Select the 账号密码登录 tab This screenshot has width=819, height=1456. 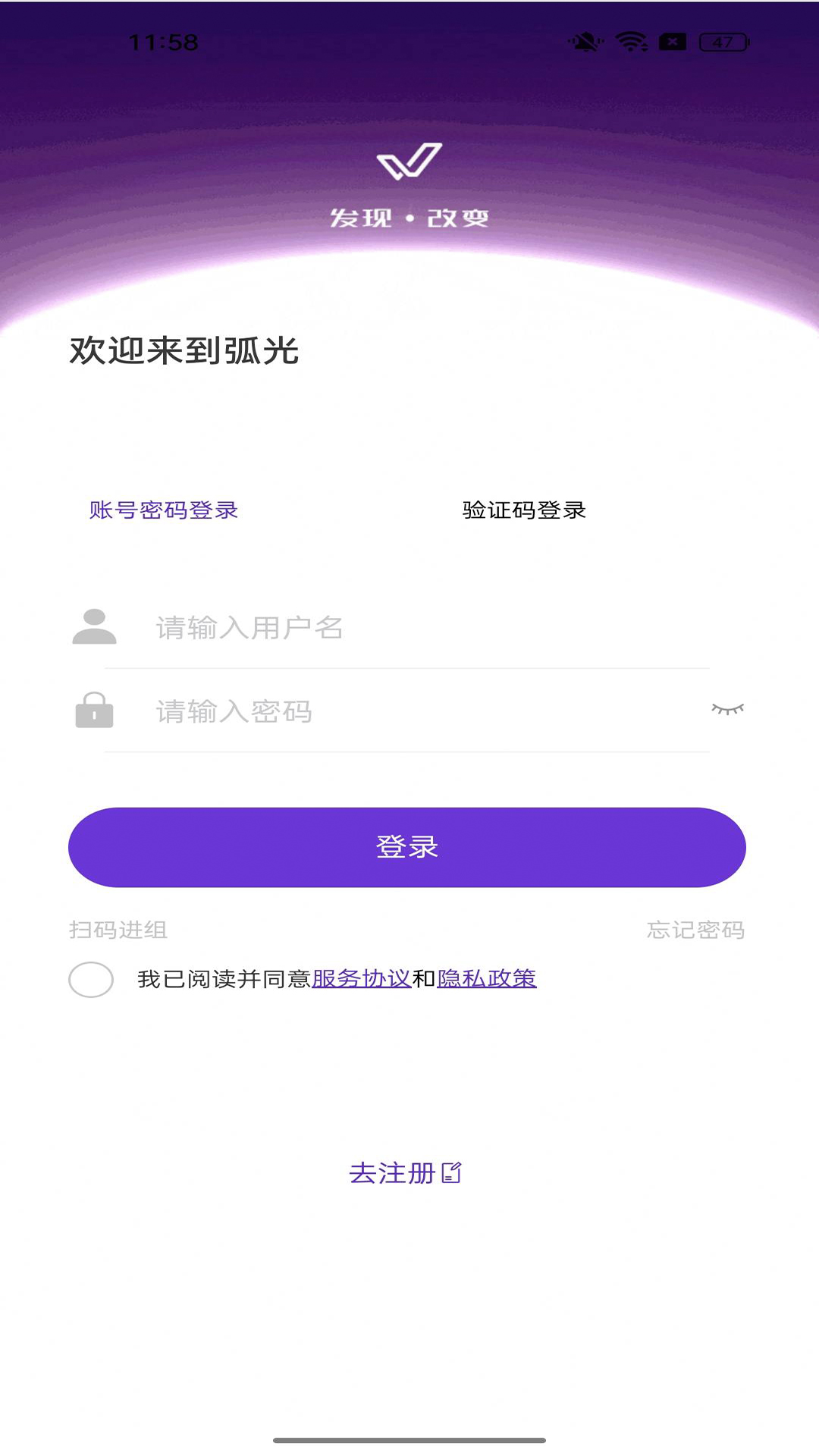tap(162, 511)
